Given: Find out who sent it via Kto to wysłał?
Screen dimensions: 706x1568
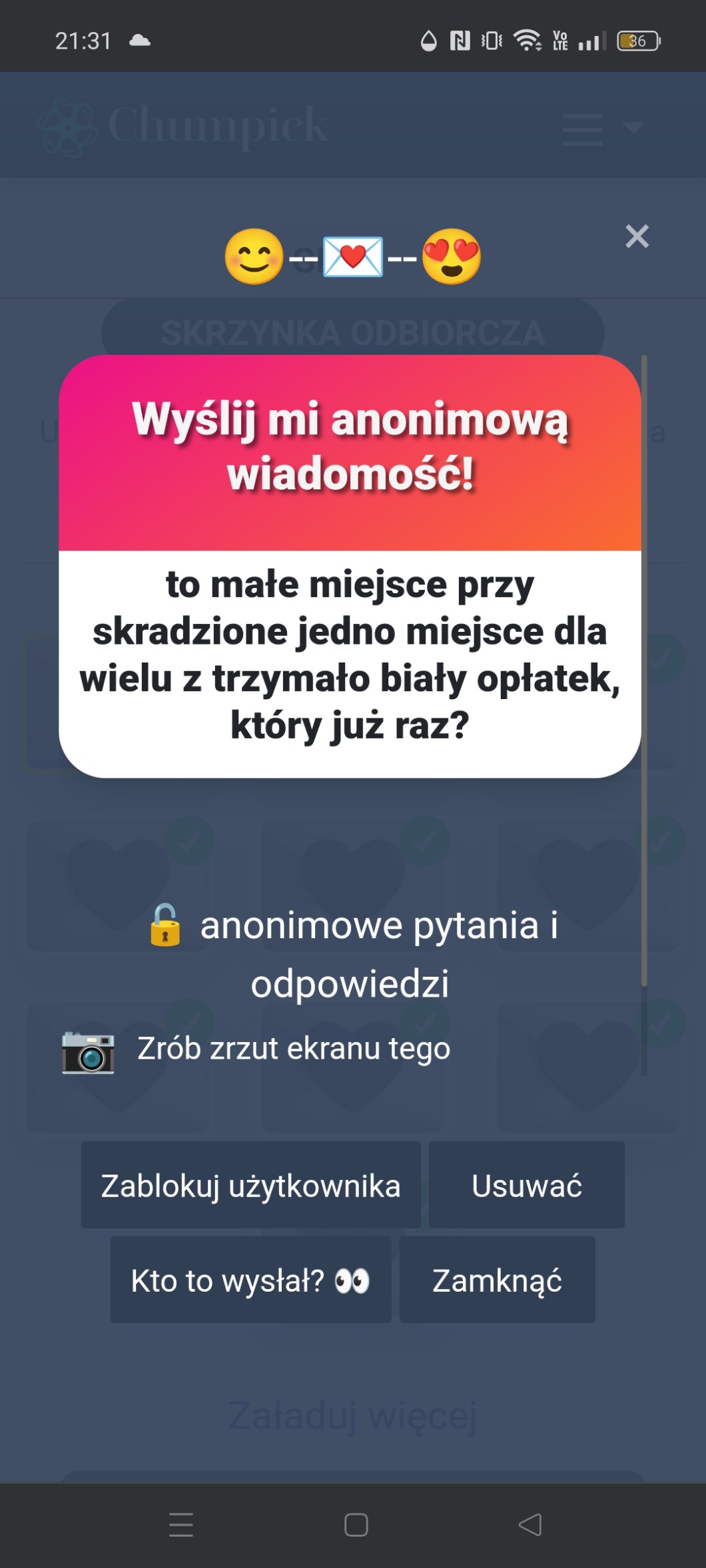Looking at the screenshot, I should coord(250,1280).
